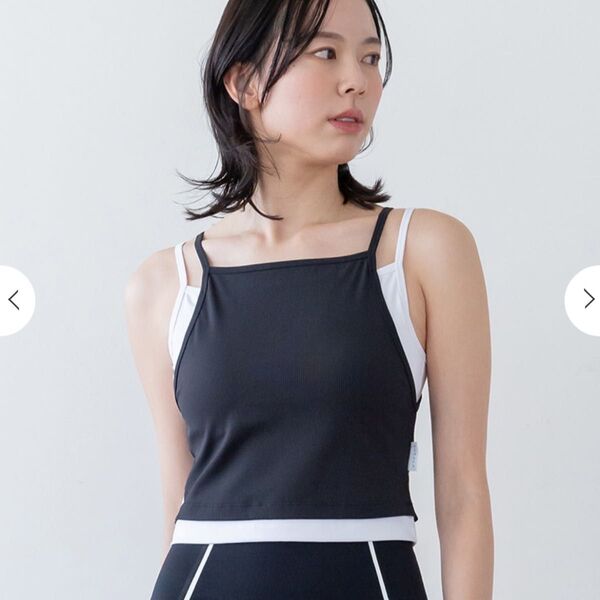Go to the previous product image
Screen dimensions: 600x600
point(14,300)
